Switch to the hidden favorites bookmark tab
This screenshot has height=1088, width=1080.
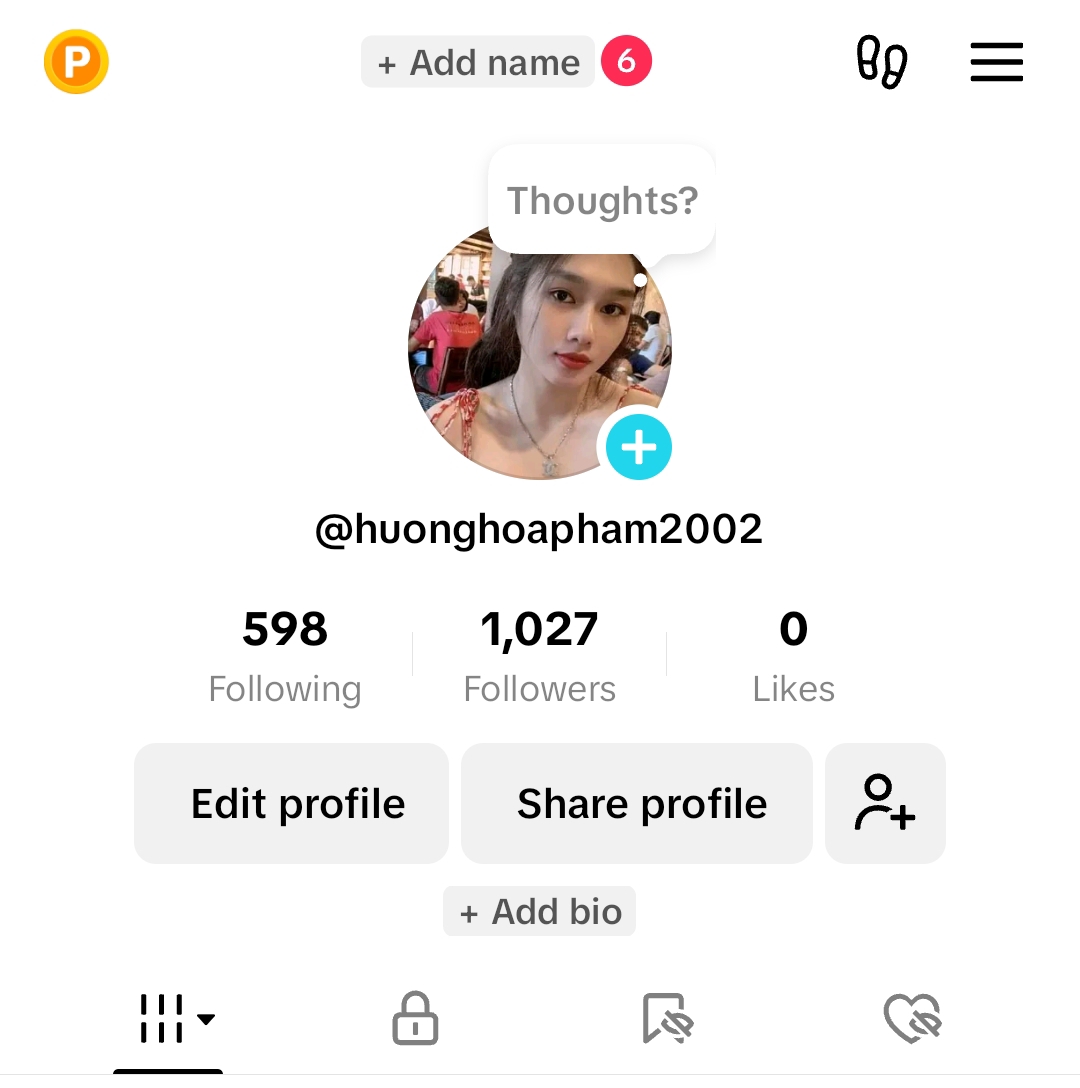coord(666,1019)
